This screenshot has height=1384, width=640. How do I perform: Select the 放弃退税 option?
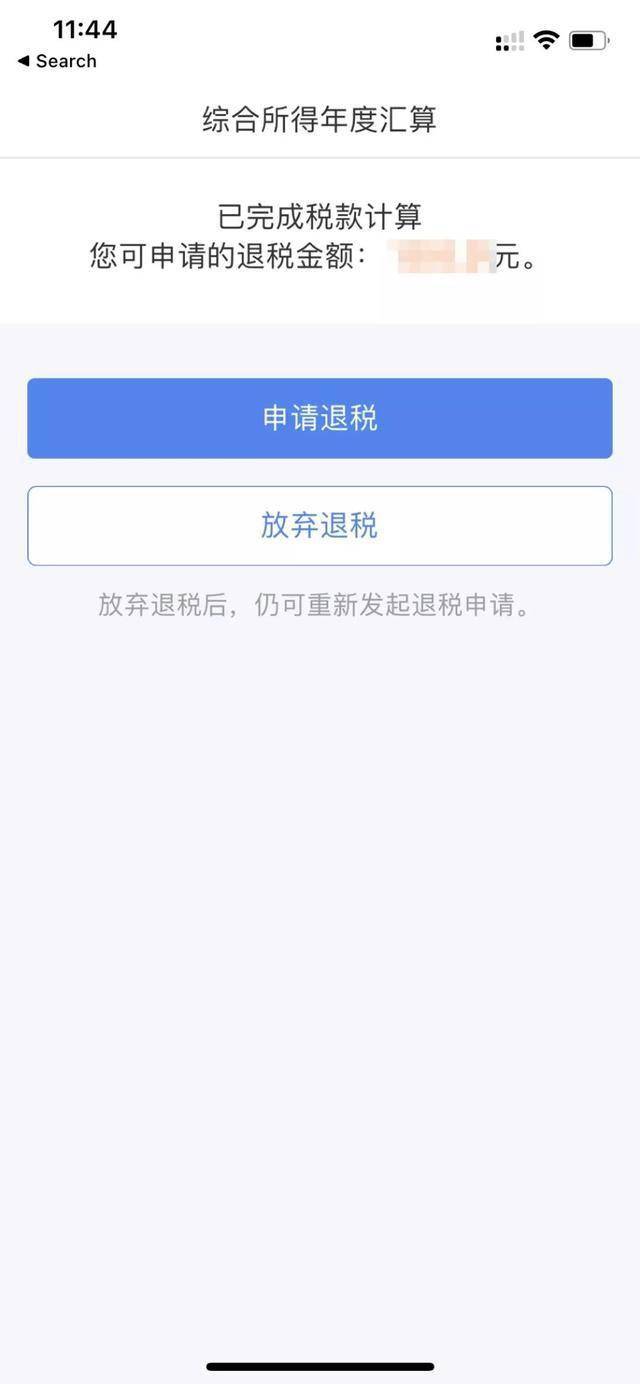319,526
